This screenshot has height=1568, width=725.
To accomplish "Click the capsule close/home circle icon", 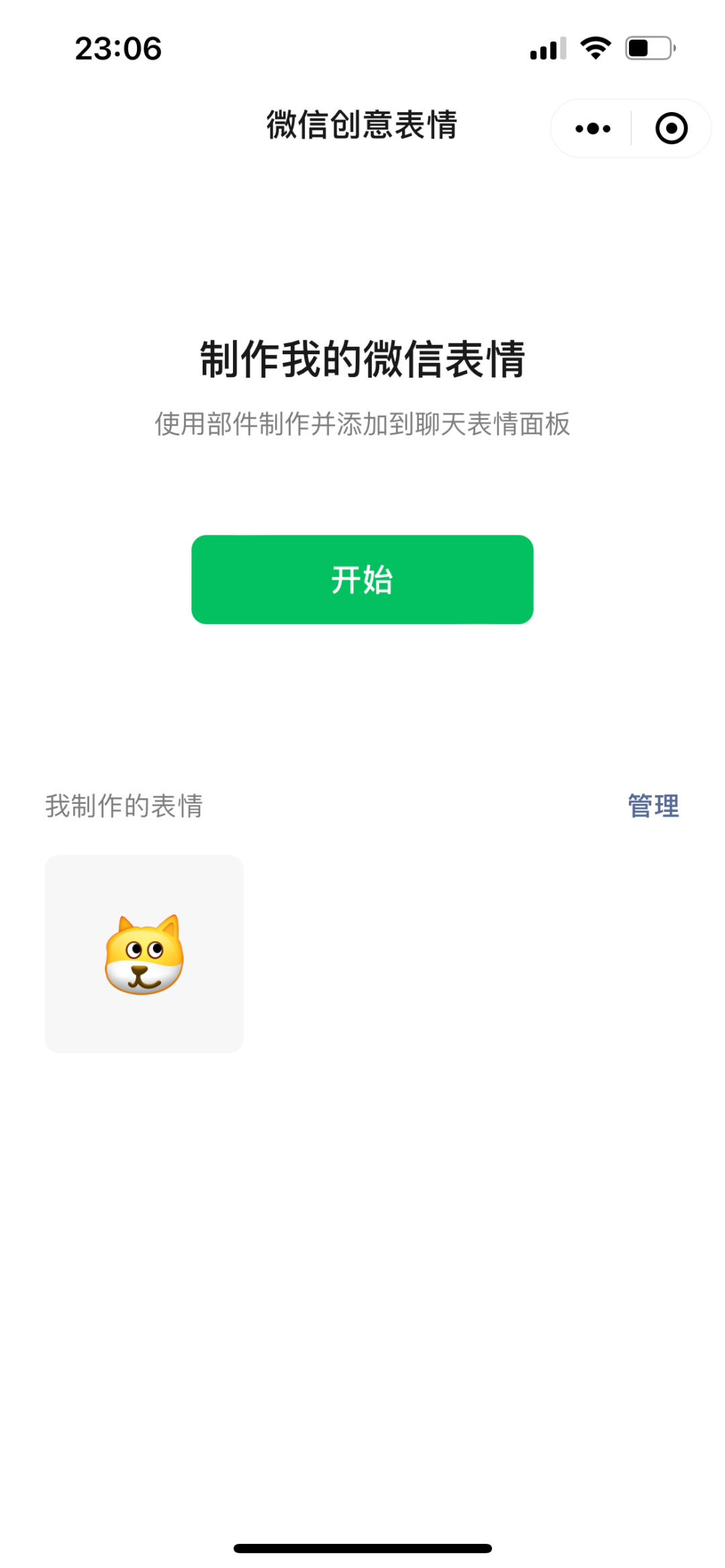I will (x=671, y=127).
